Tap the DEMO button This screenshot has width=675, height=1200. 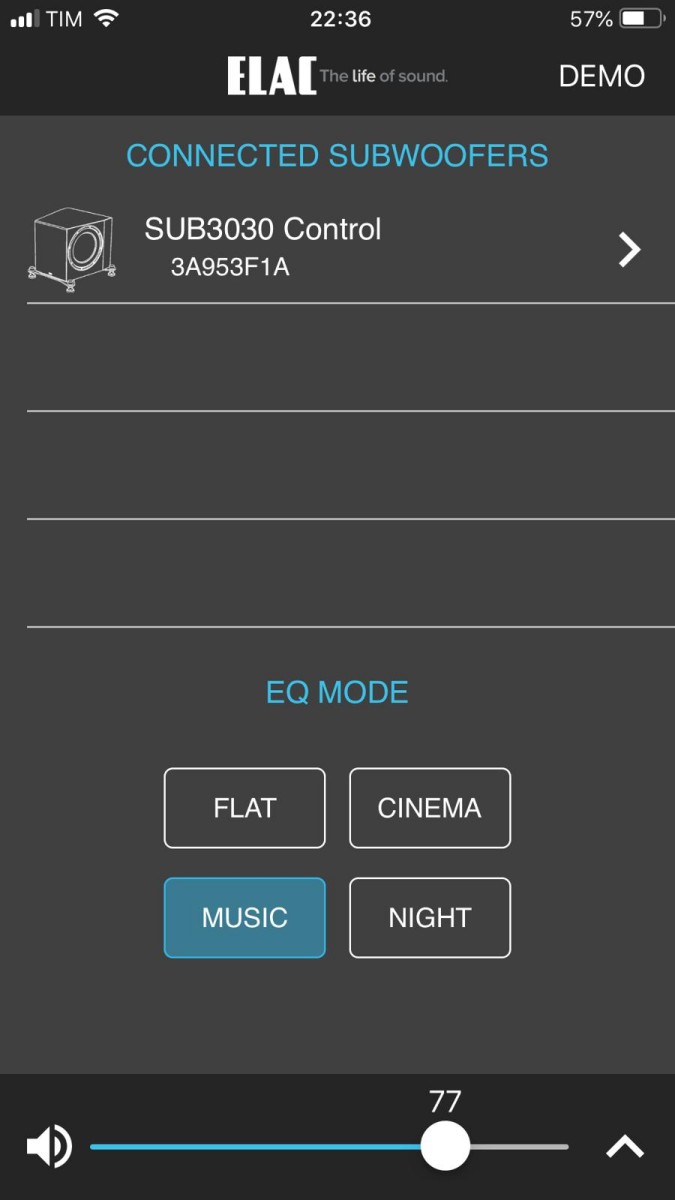(601, 76)
